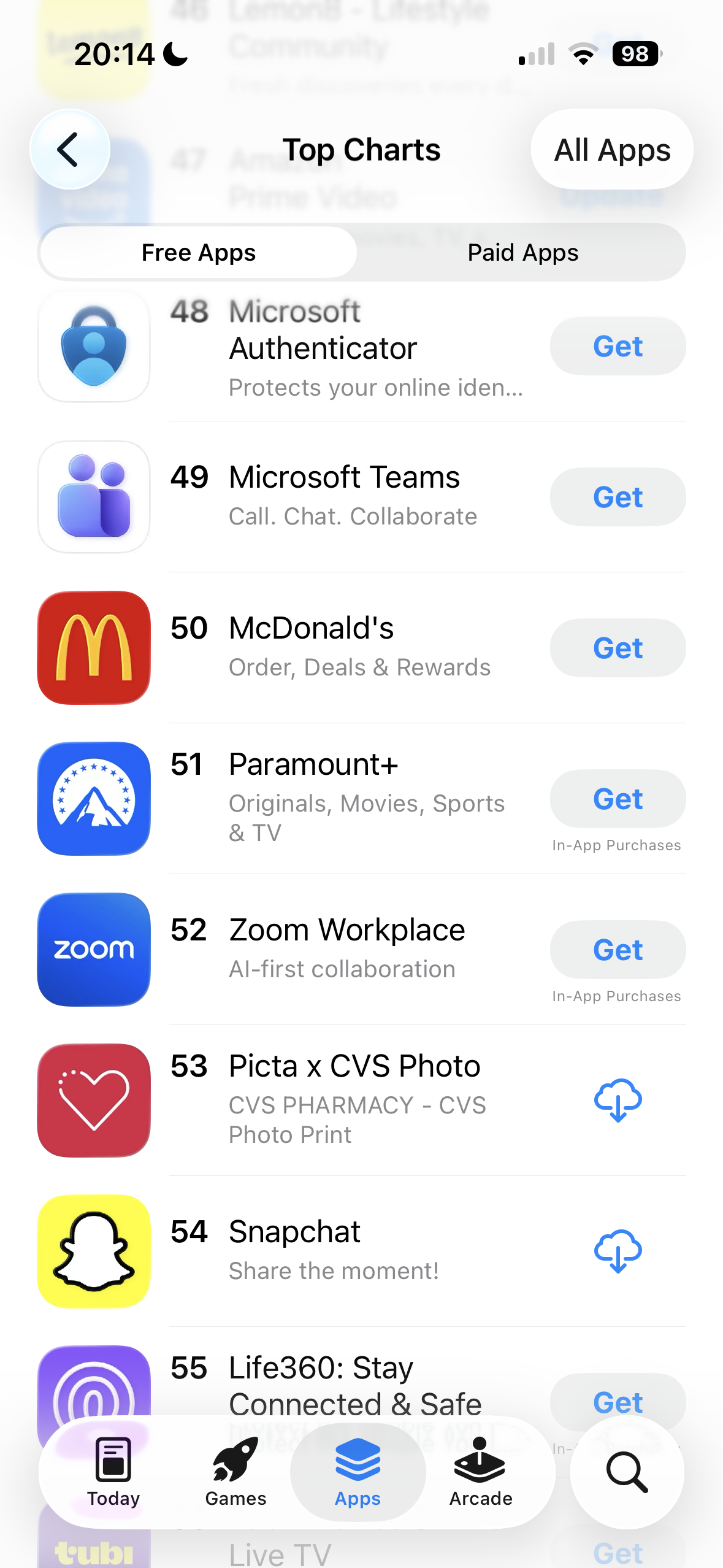Get Microsoft Teams app
Viewport: 723px width, 1568px height.
(x=617, y=497)
